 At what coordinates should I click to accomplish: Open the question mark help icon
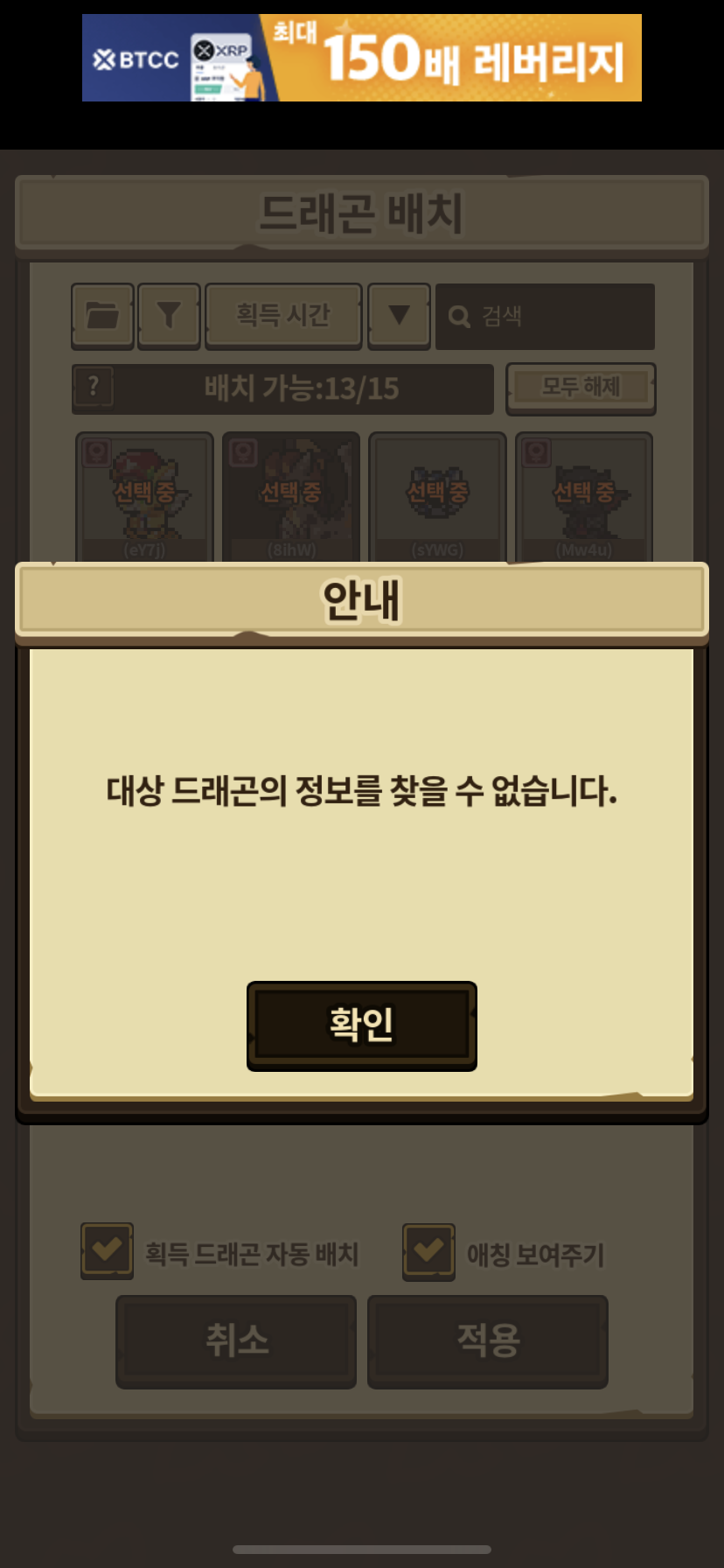(94, 388)
